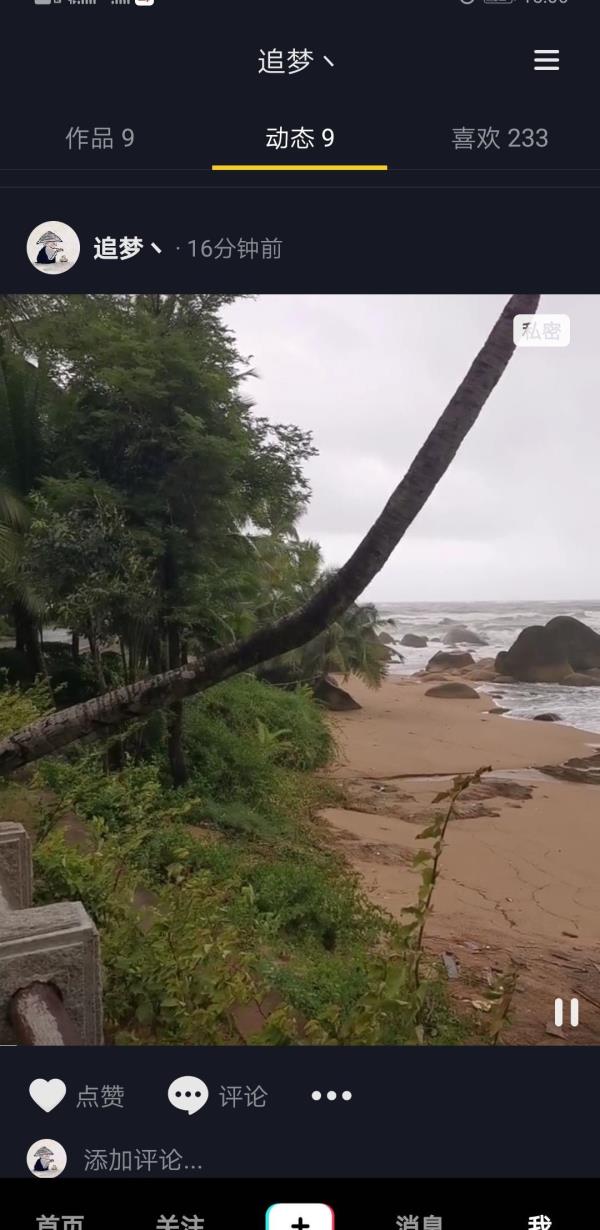Switch to the 作品 9 tab
600x1230 pixels.
(100, 138)
